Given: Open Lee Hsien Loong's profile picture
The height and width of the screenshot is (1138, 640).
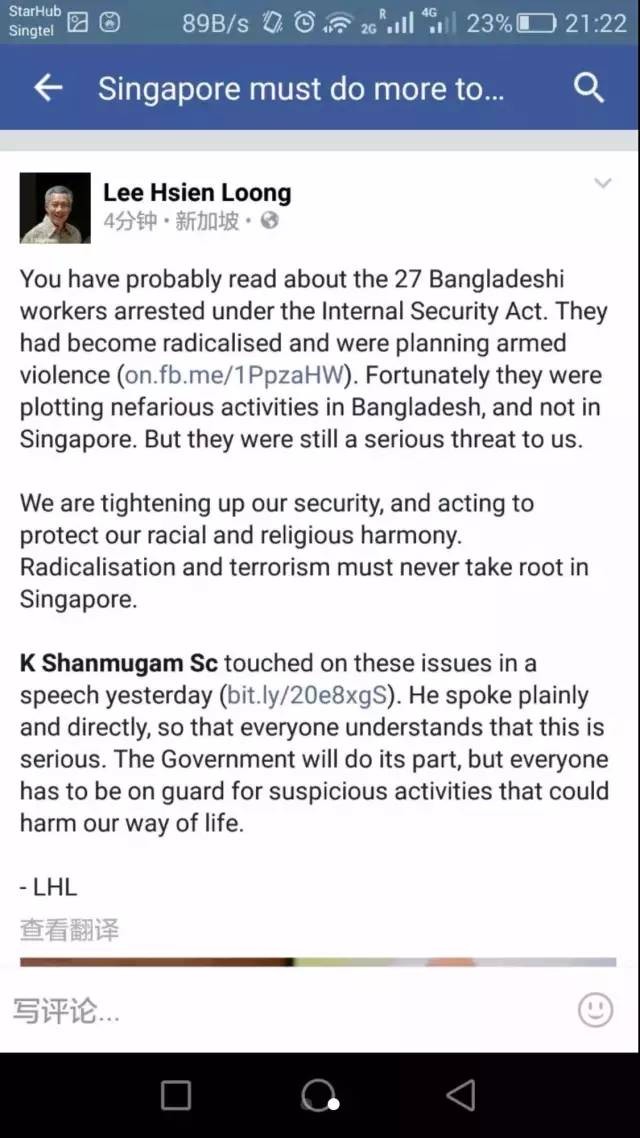Looking at the screenshot, I should click(x=55, y=207).
